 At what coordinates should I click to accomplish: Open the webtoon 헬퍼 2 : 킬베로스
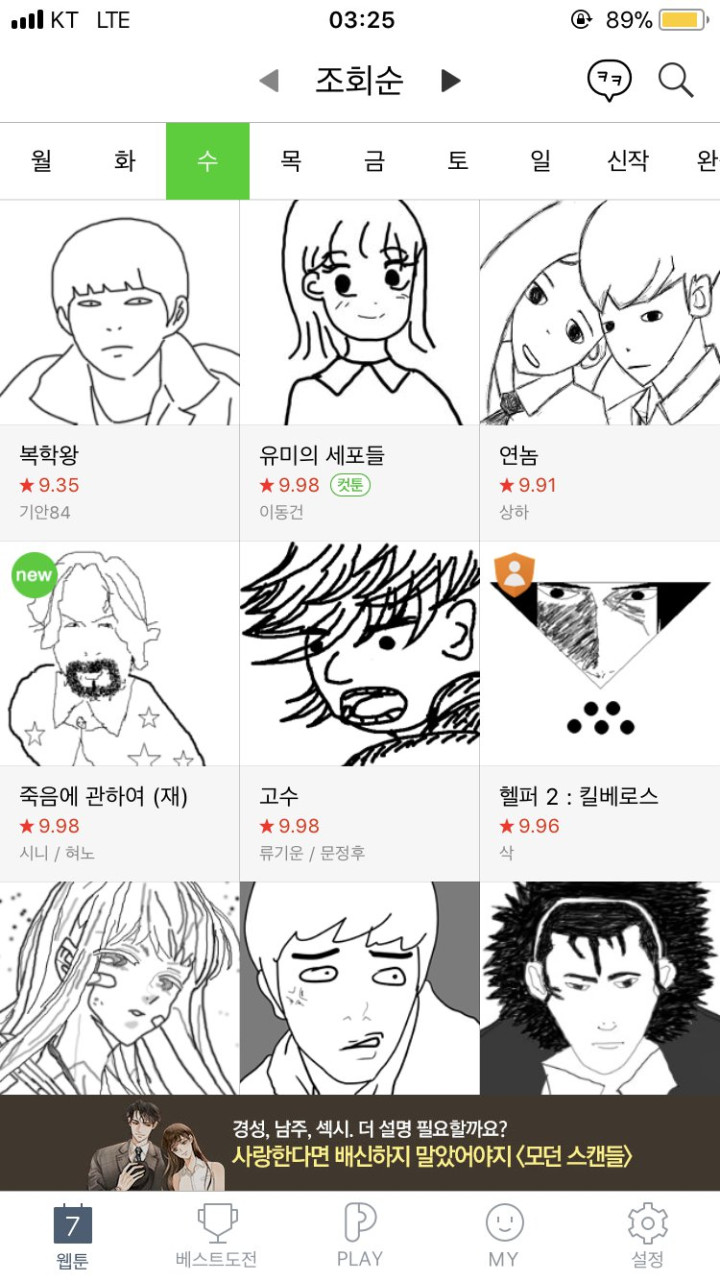pyautogui.click(x=600, y=711)
